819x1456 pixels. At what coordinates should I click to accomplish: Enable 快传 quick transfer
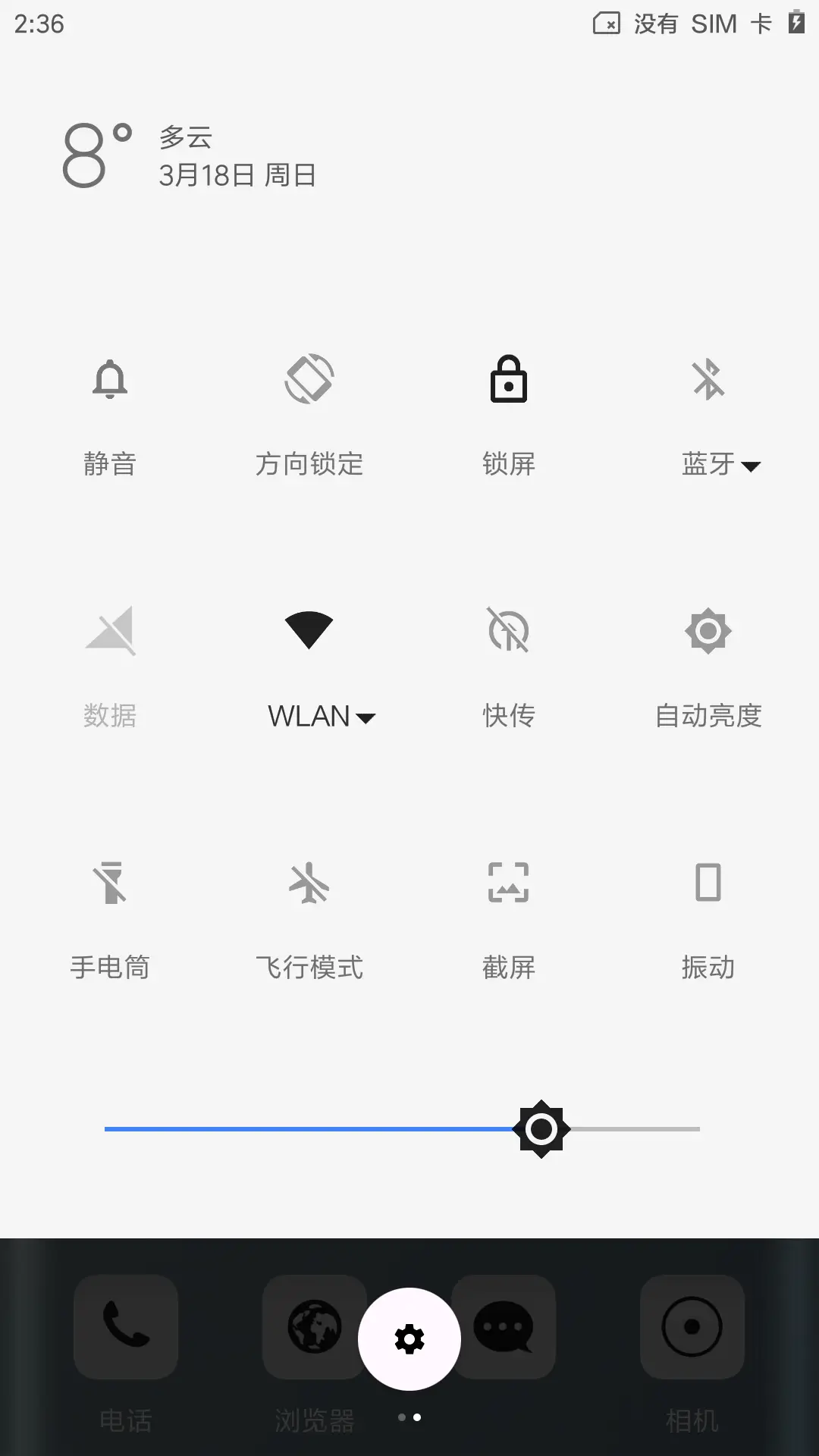point(508,631)
